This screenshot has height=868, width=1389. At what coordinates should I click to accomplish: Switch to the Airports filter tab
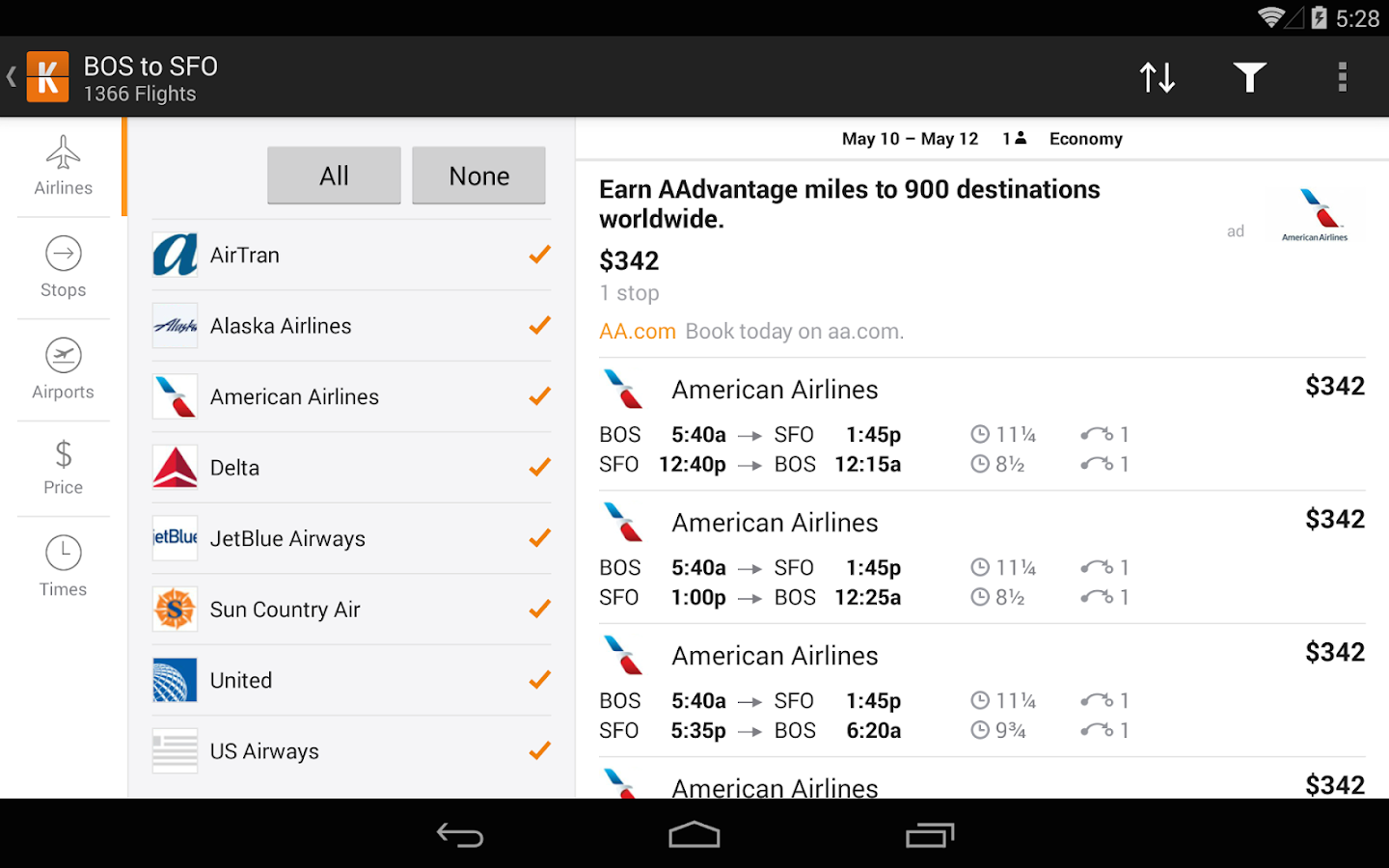coord(64,369)
